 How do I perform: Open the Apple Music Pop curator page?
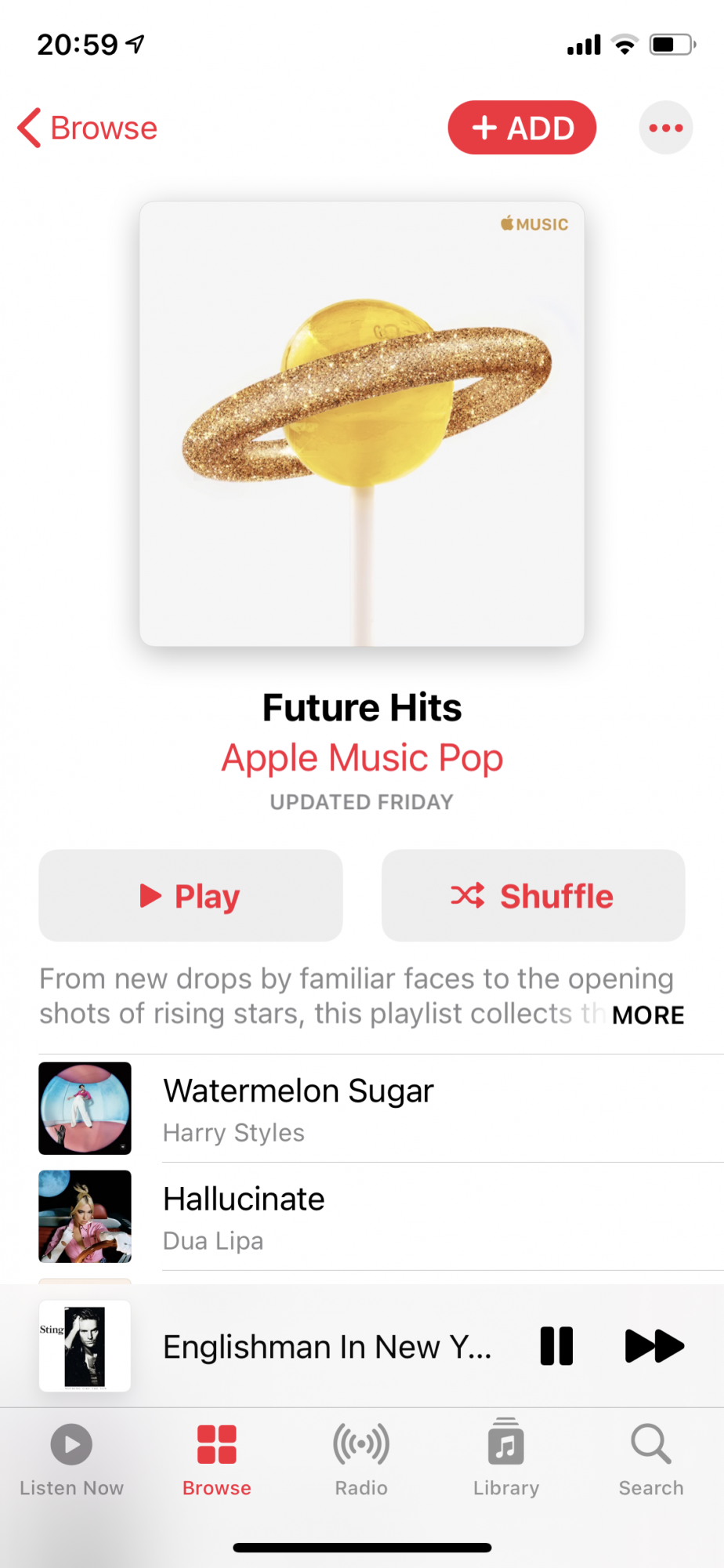pyautogui.click(x=362, y=758)
